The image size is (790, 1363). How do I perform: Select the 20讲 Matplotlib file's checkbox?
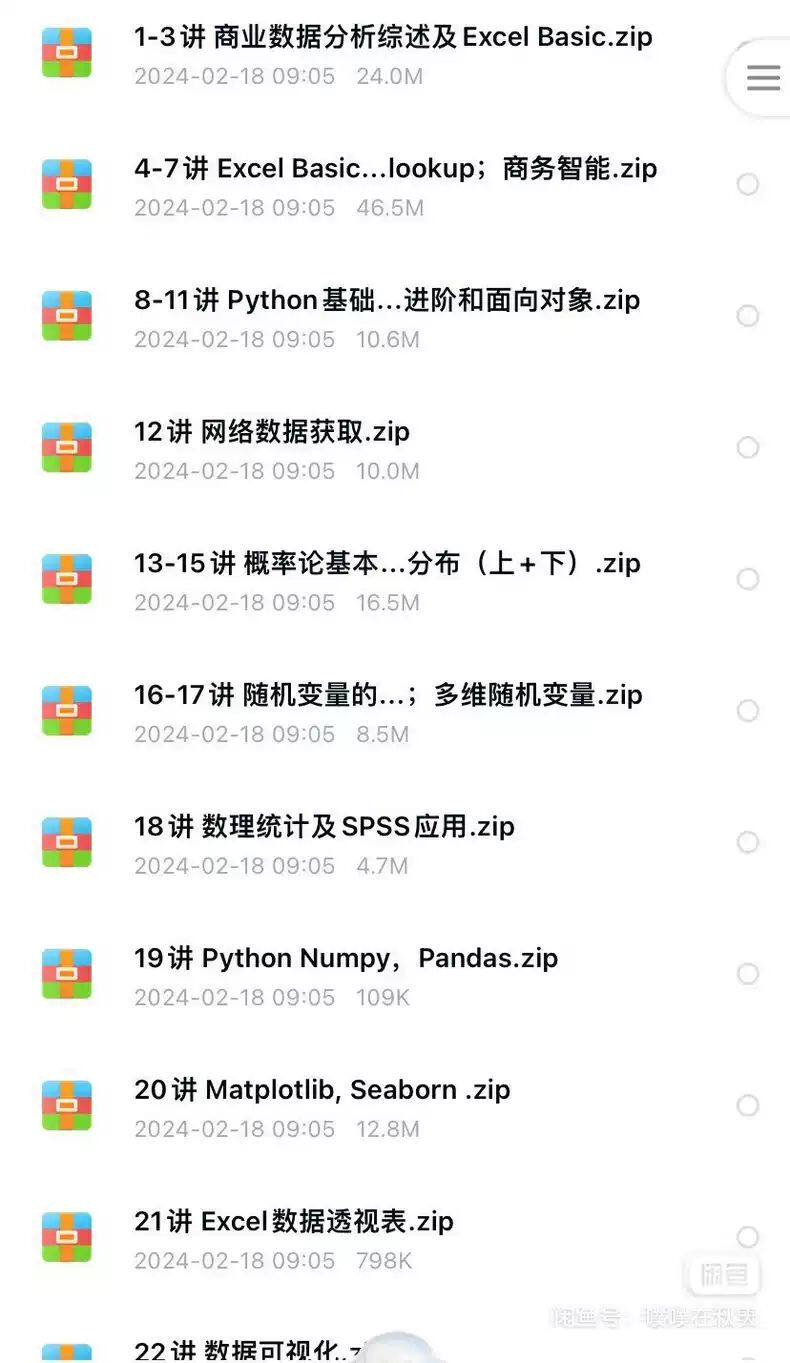pyautogui.click(x=748, y=1105)
